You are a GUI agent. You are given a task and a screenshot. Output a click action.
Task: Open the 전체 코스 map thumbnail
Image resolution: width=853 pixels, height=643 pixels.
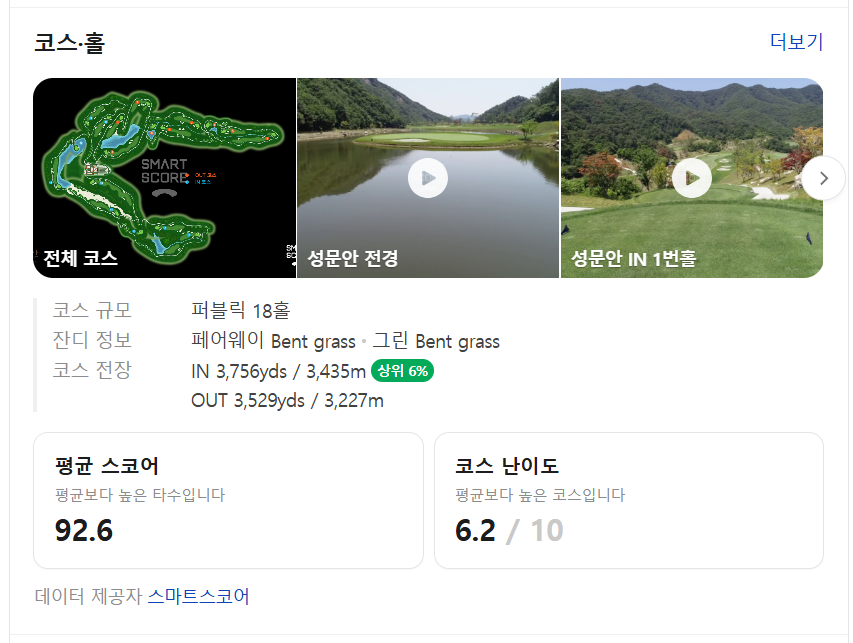(164, 178)
